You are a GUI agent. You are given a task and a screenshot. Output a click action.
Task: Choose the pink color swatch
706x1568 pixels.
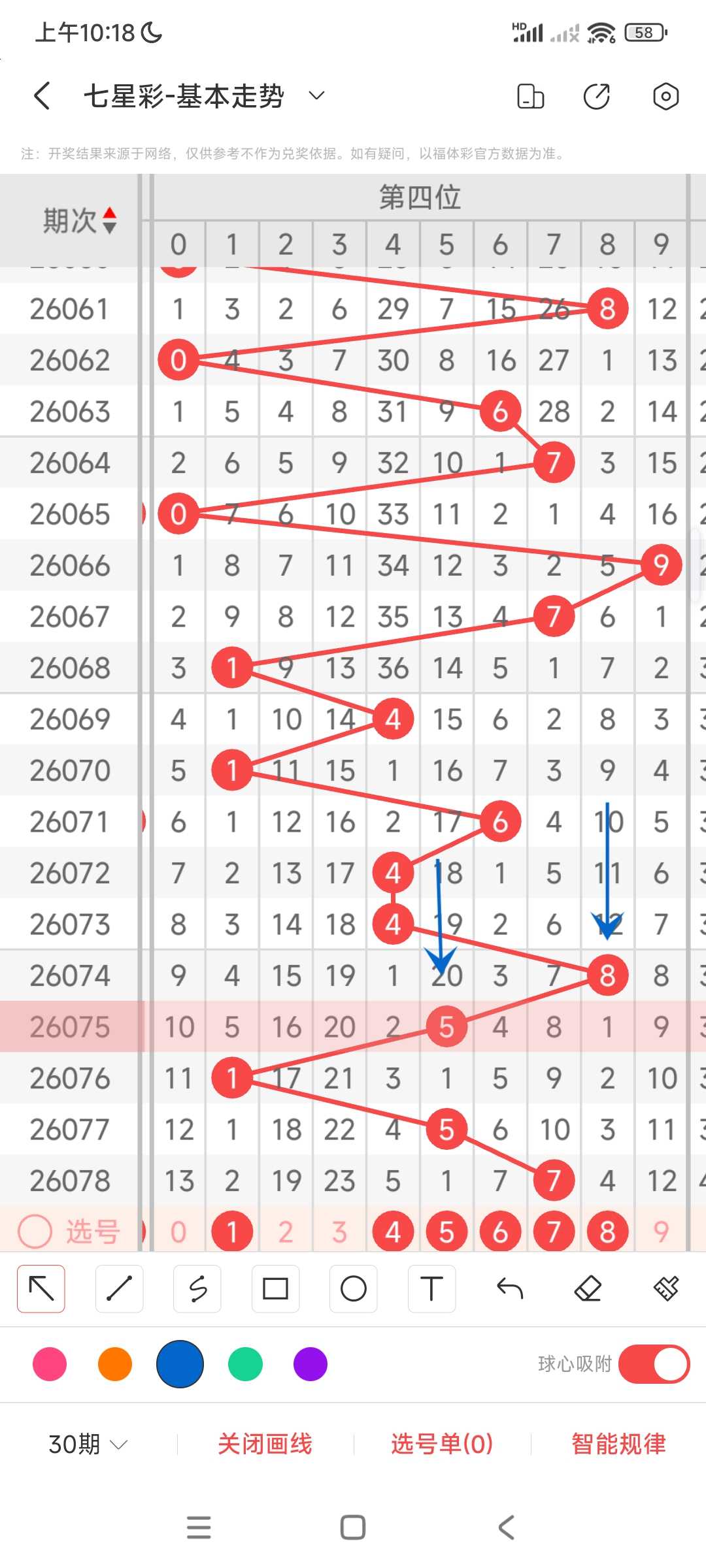pyautogui.click(x=50, y=1364)
